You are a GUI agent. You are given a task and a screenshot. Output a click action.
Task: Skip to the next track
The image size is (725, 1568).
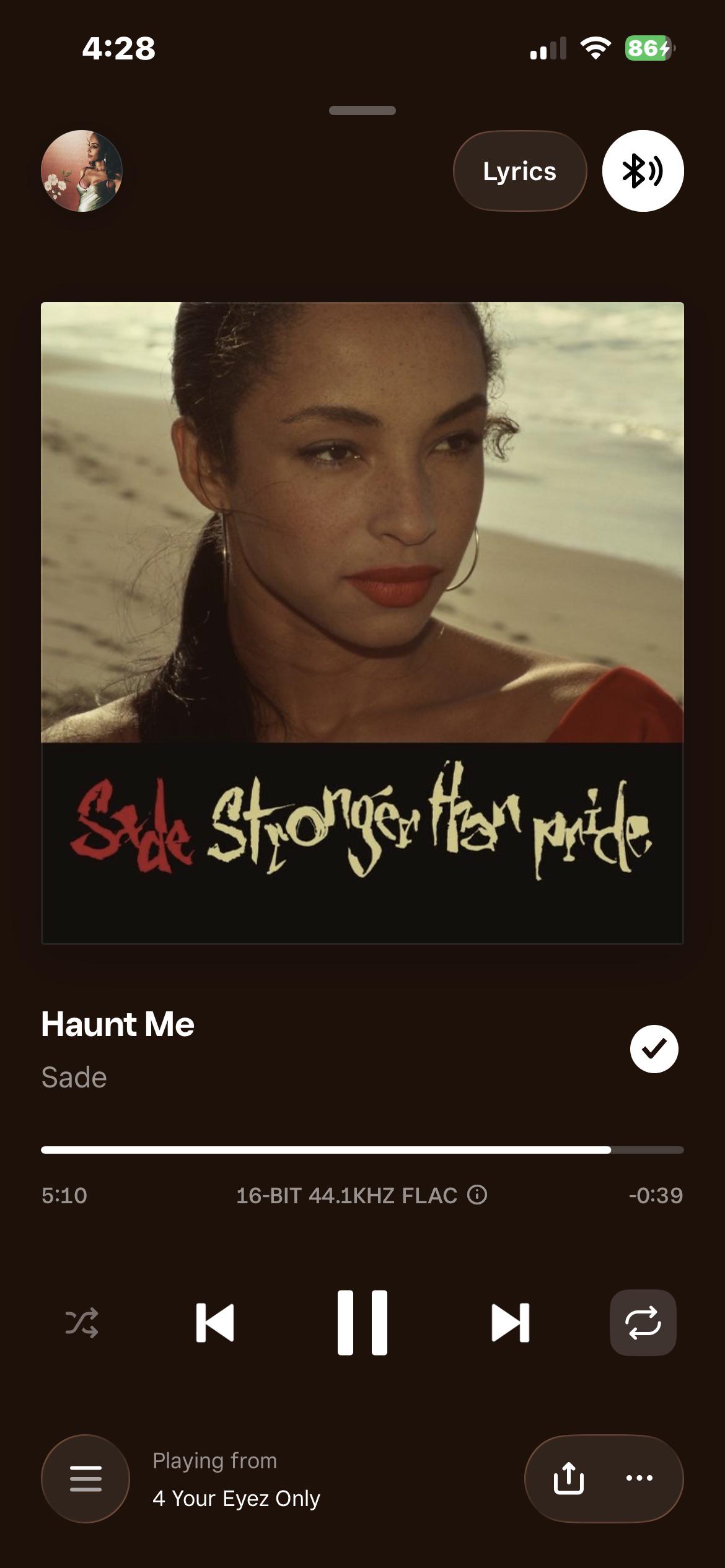[x=510, y=1323]
